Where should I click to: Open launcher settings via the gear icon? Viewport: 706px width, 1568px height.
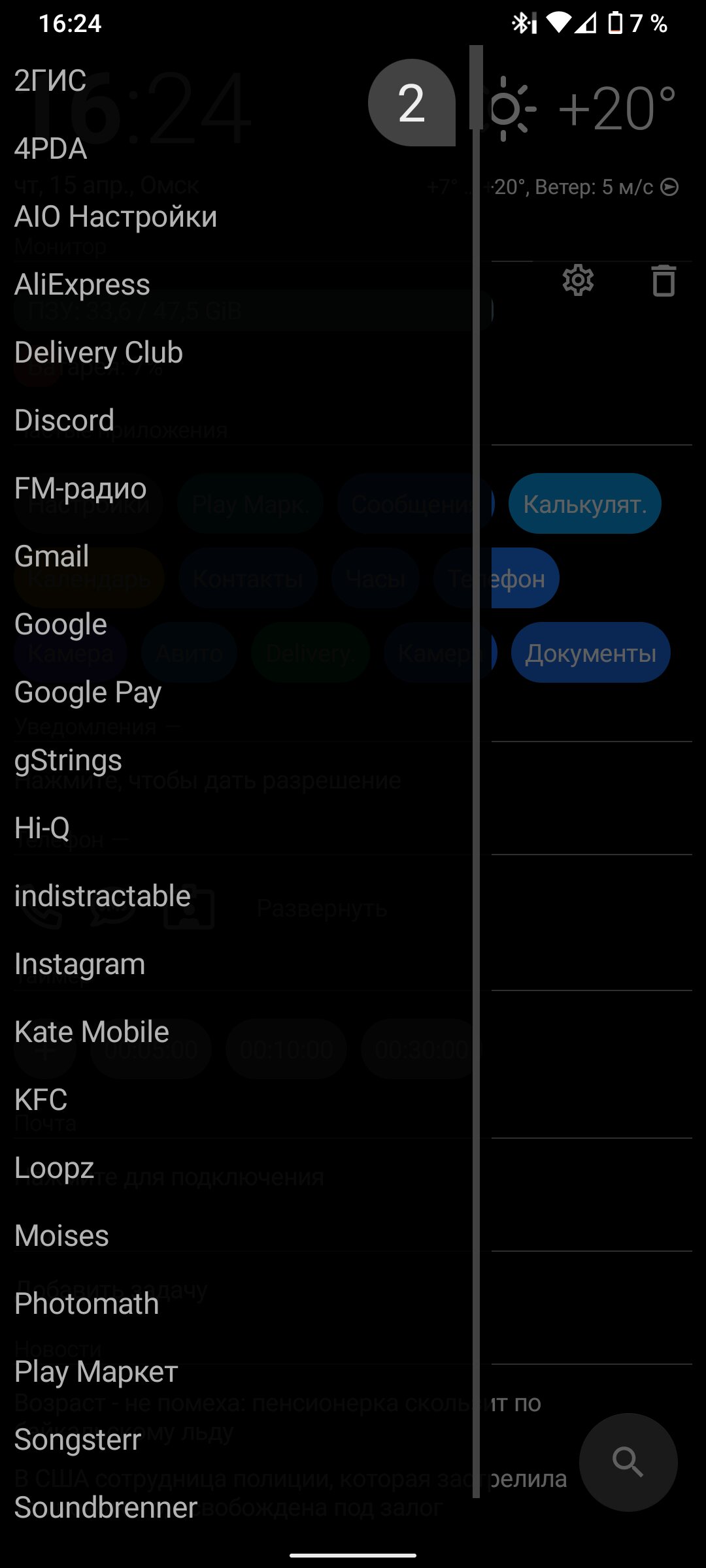coord(579,281)
